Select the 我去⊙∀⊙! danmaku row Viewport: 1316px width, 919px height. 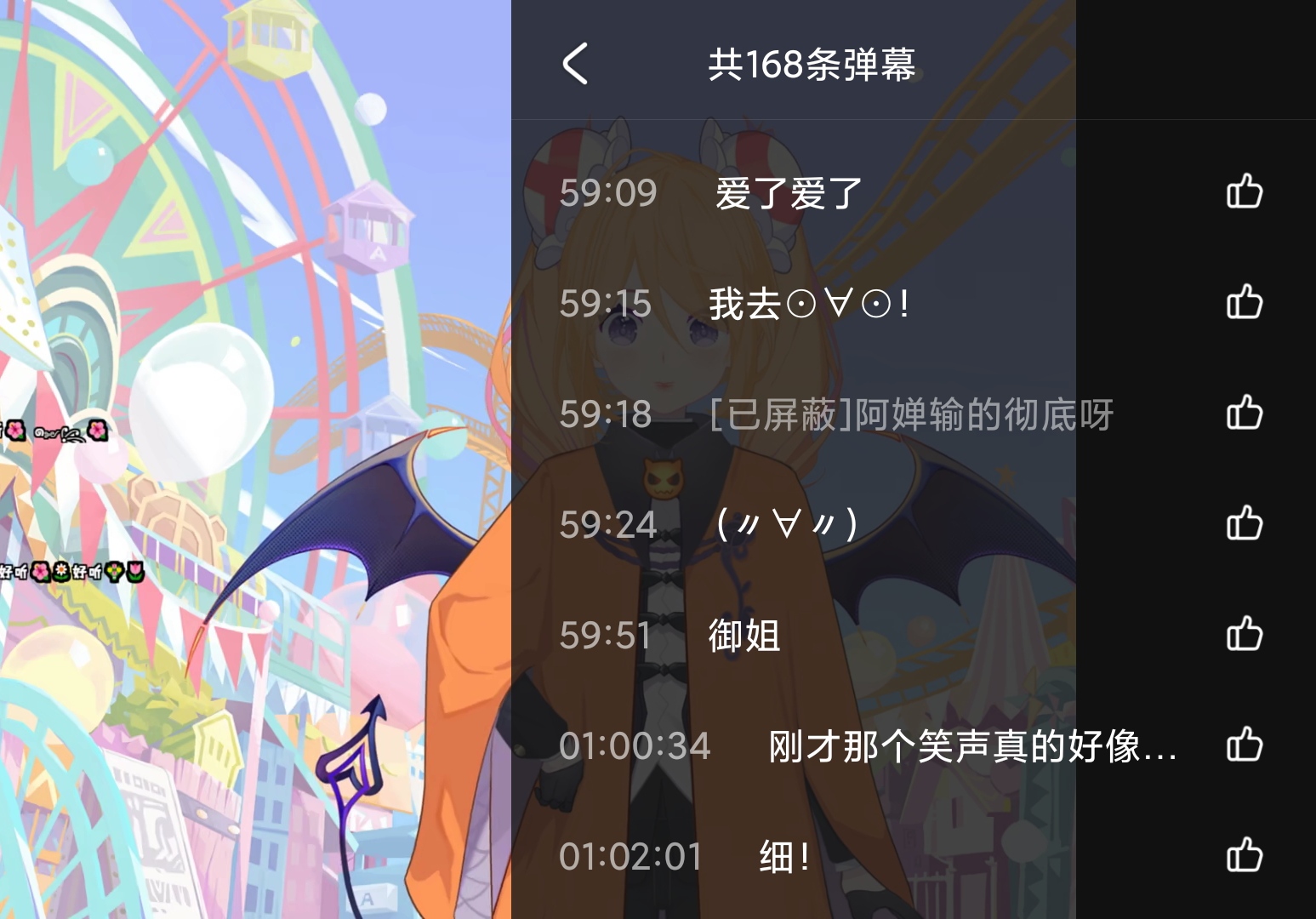(x=808, y=304)
